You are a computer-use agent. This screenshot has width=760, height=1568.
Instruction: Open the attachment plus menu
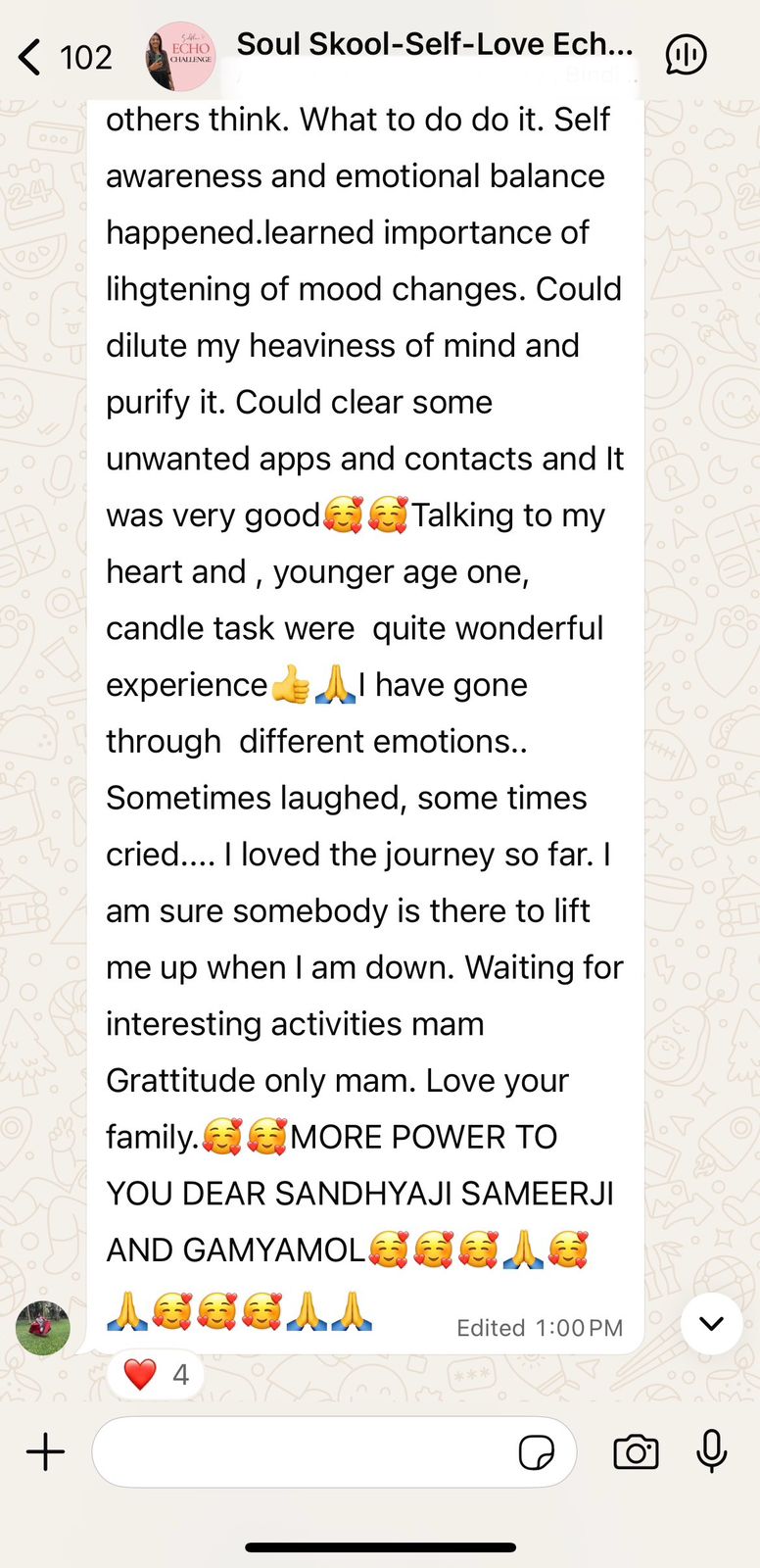(45, 1452)
